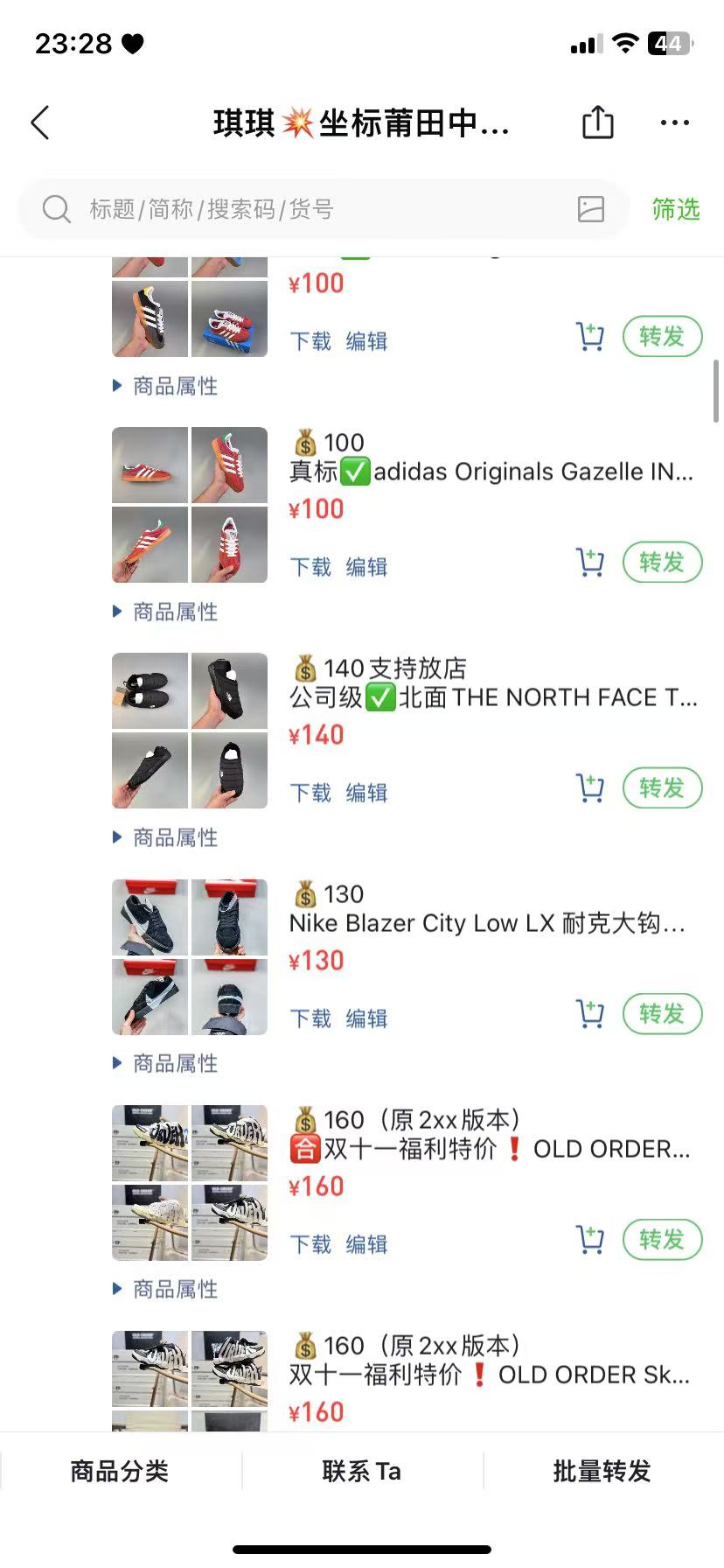
Task: Open 商品分类 product categories
Action: 120,1471
